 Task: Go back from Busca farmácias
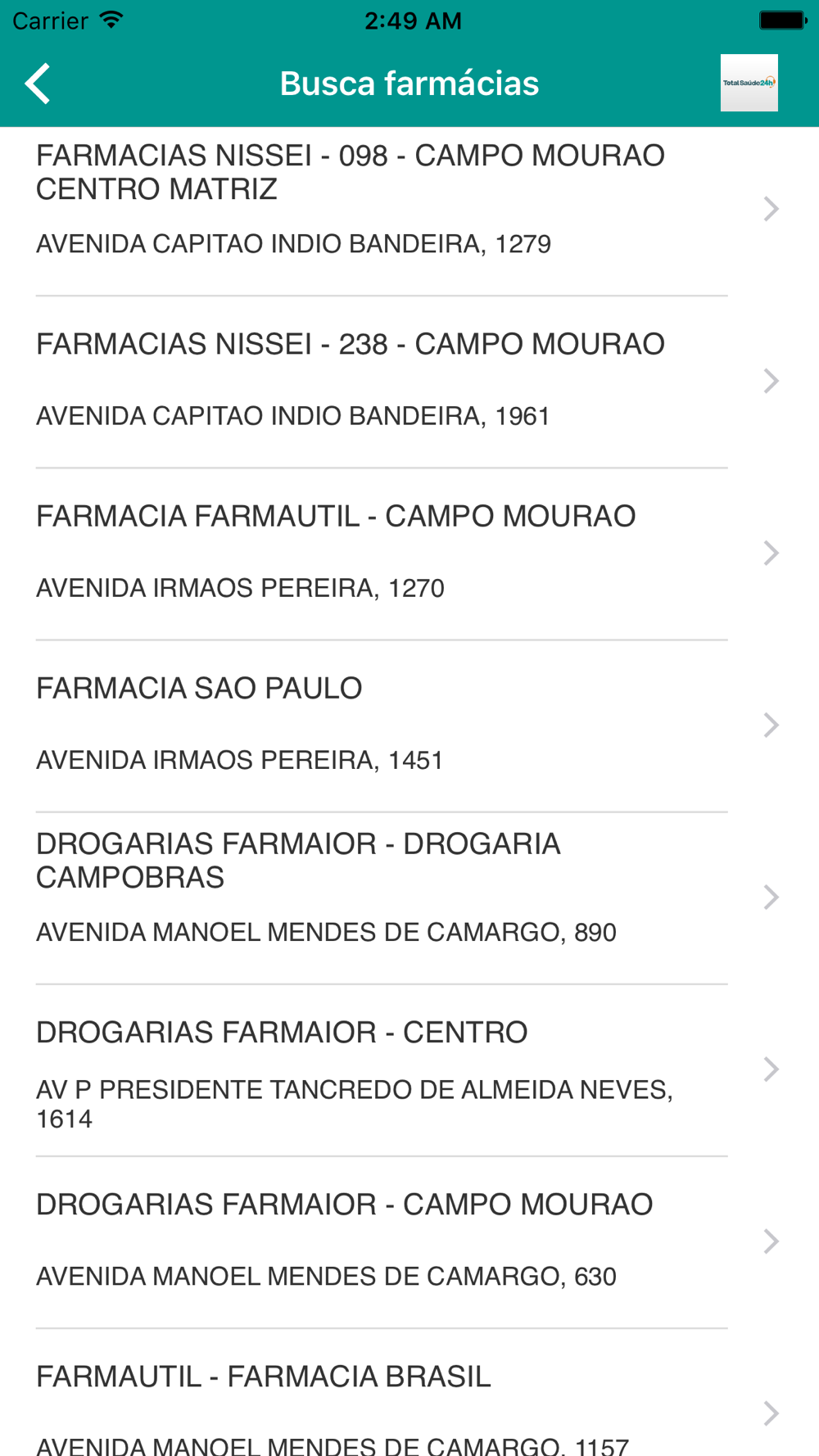(x=38, y=84)
